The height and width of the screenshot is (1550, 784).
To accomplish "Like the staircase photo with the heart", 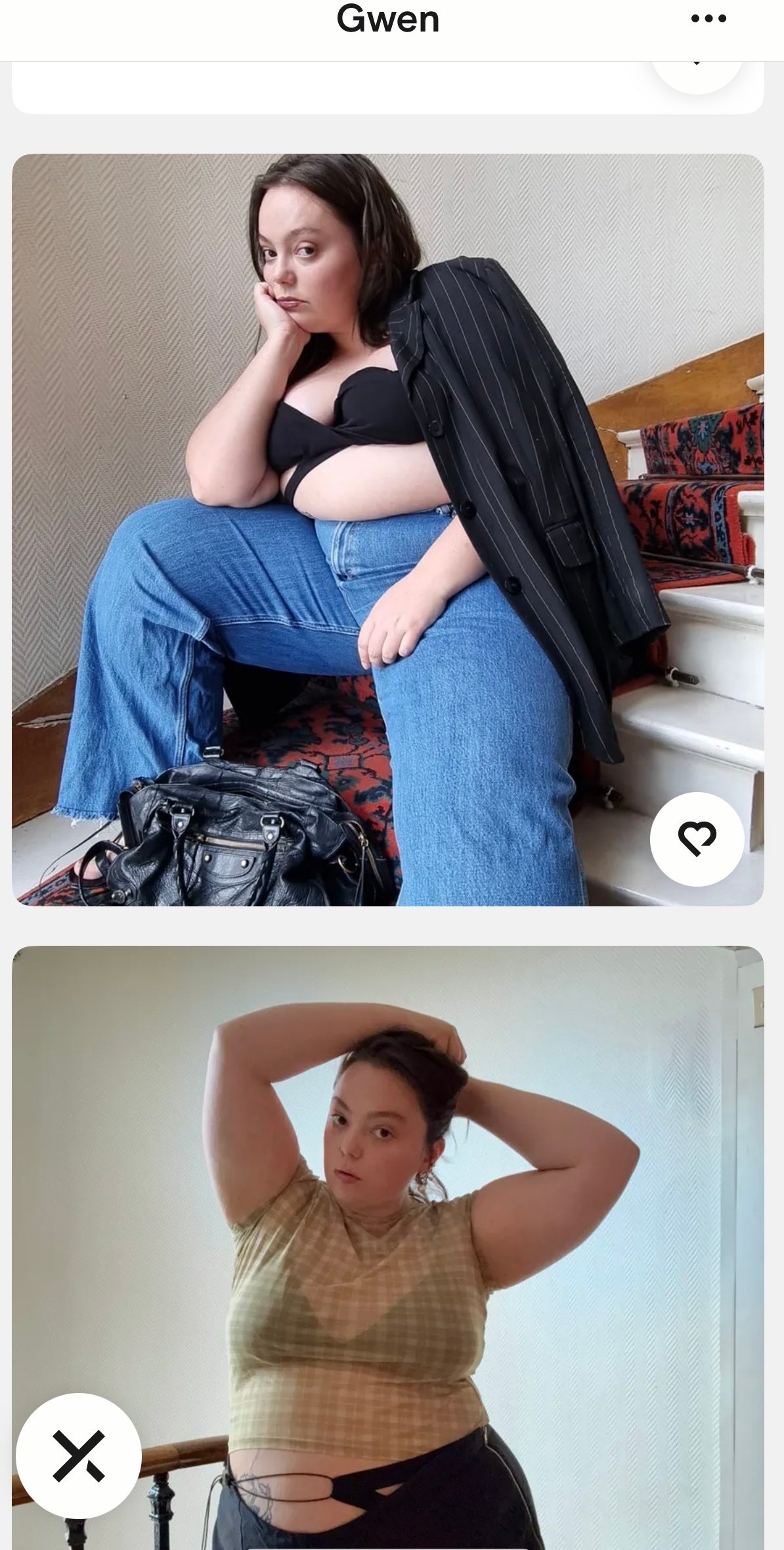I will click(x=697, y=839).
